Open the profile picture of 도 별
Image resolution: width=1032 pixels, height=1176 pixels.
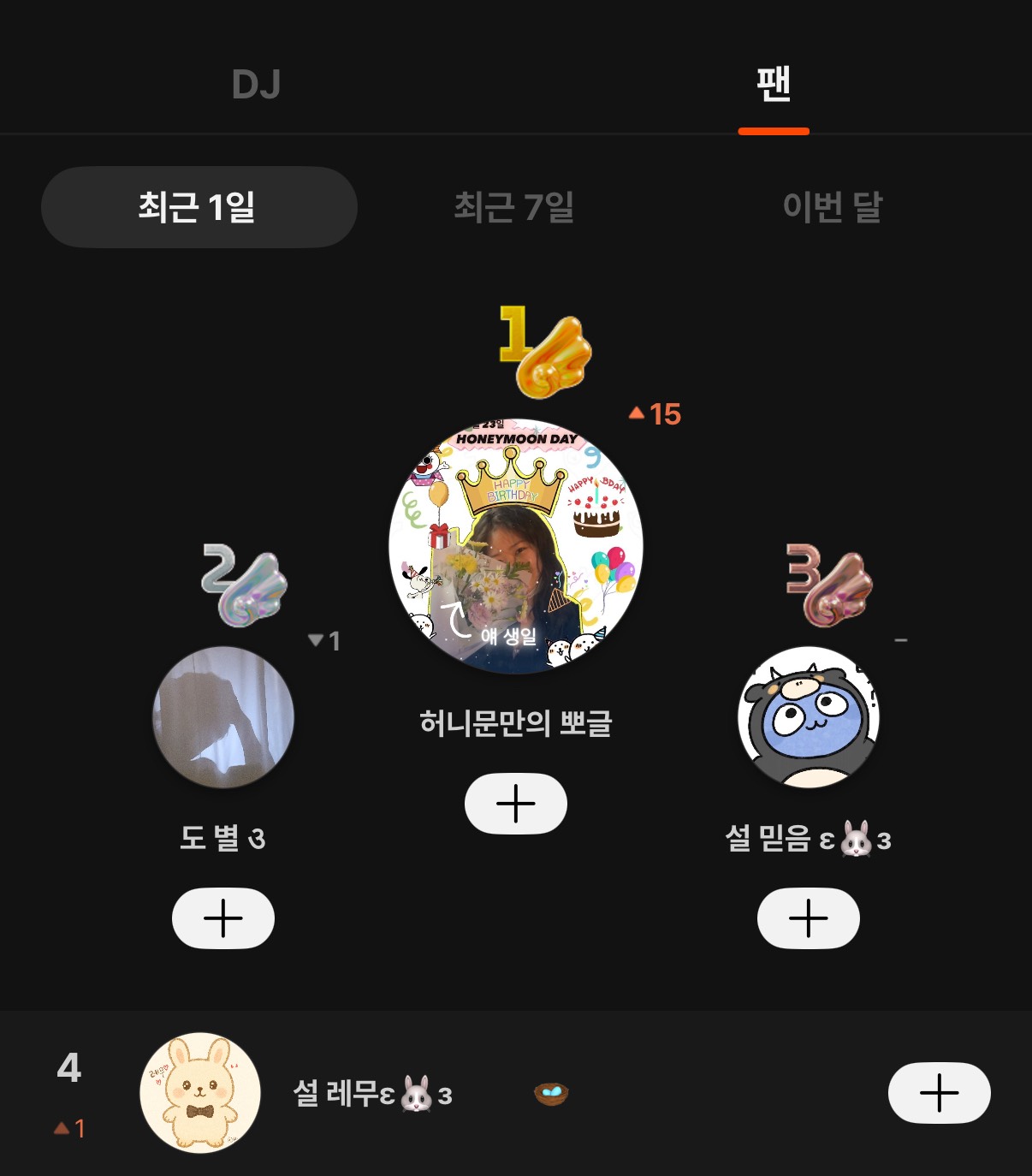pos(223,717)
